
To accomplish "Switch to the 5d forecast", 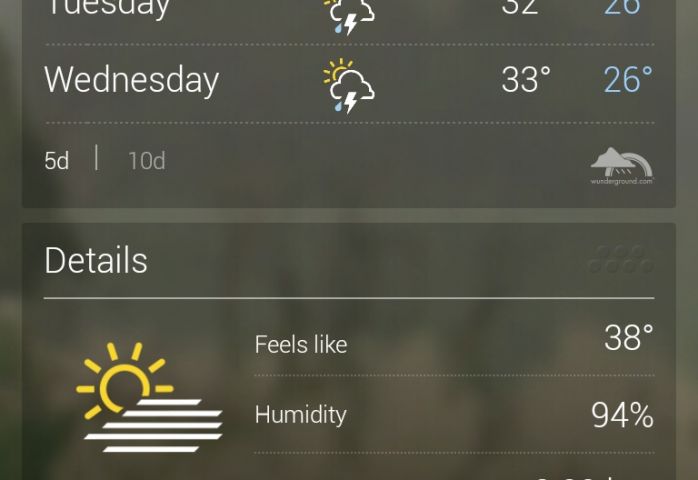I will click(x=57, y=161).
